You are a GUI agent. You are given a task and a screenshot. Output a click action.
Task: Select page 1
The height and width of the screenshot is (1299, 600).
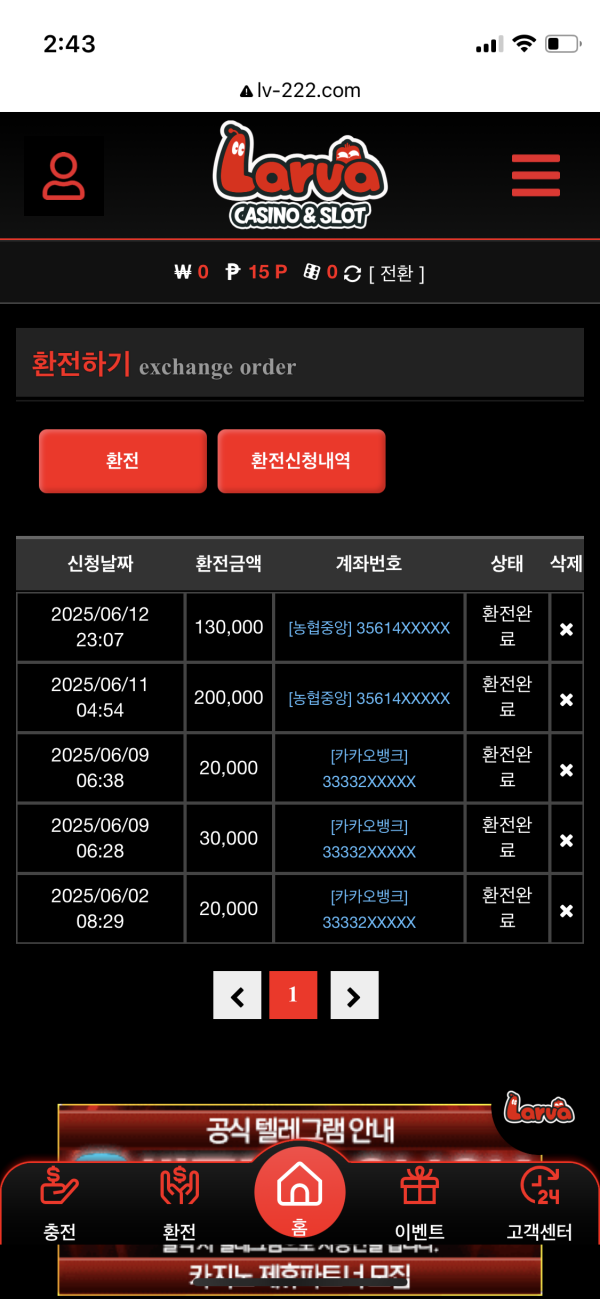coord(293,995)
